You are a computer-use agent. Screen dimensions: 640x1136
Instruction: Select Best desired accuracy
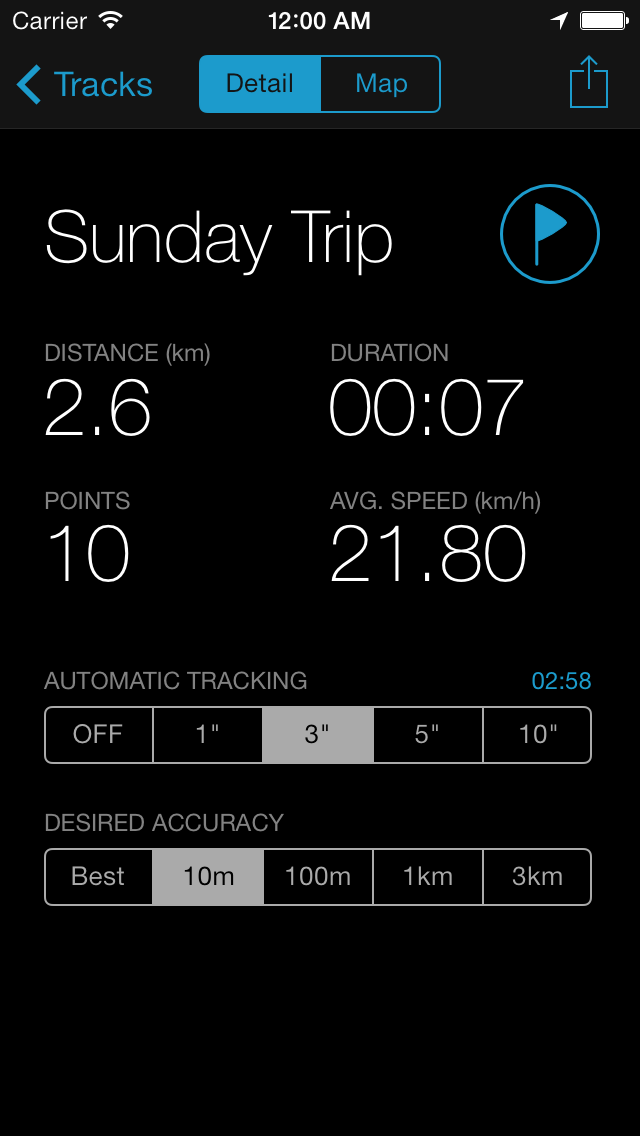[x=99, y=877]
